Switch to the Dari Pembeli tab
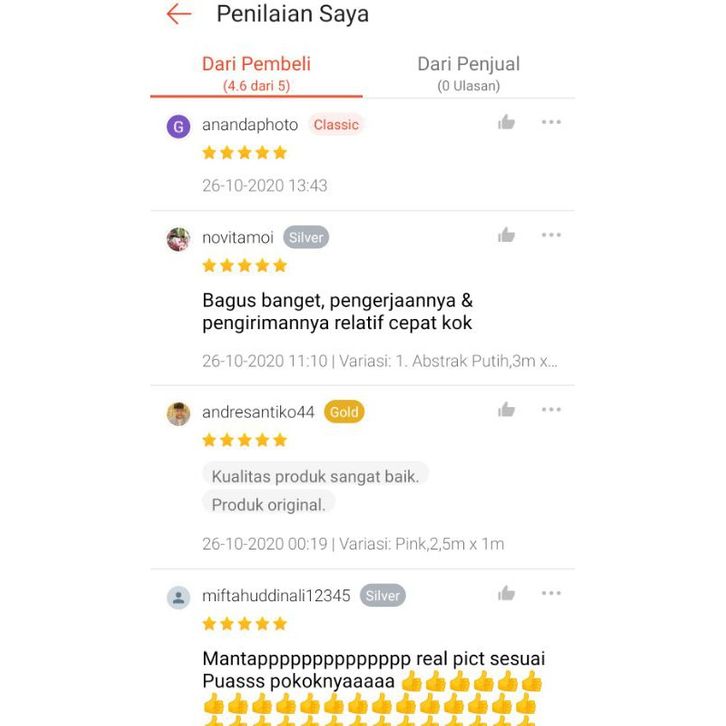 pos(256,73)
